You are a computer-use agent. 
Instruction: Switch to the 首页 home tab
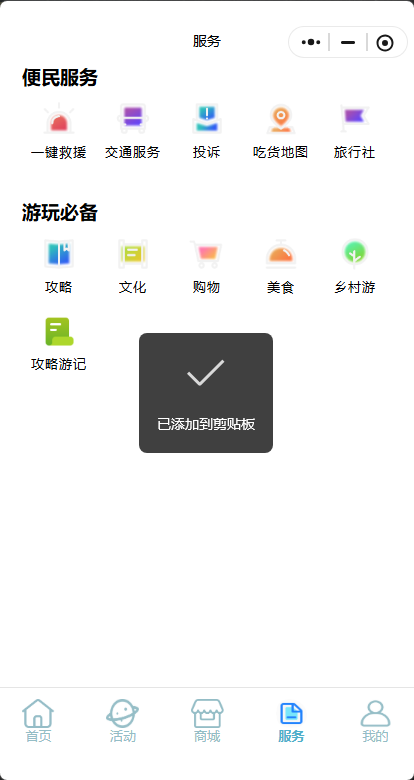(x=38, y=721)
